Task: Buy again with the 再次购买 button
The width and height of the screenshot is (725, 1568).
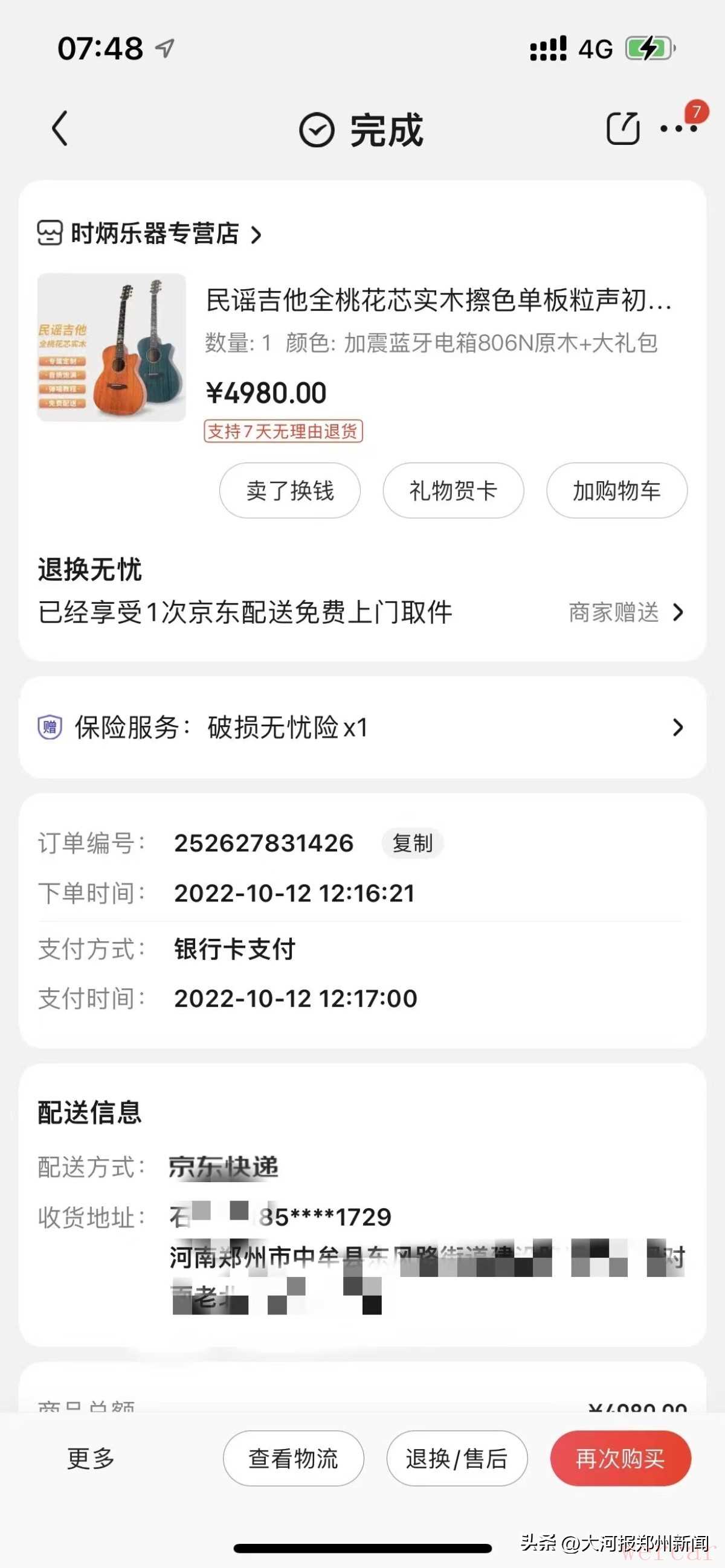Action: (620, 1459)
